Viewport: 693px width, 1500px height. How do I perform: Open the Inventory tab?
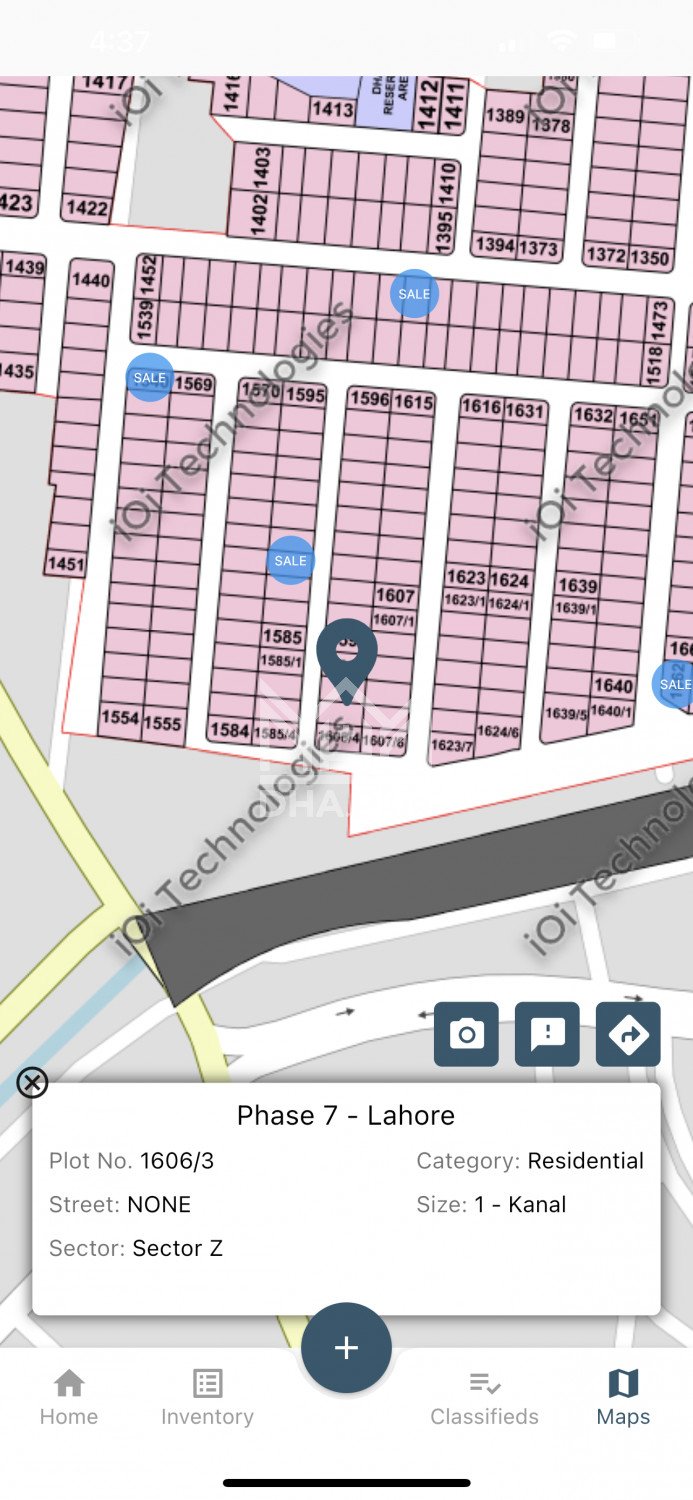207,1398
